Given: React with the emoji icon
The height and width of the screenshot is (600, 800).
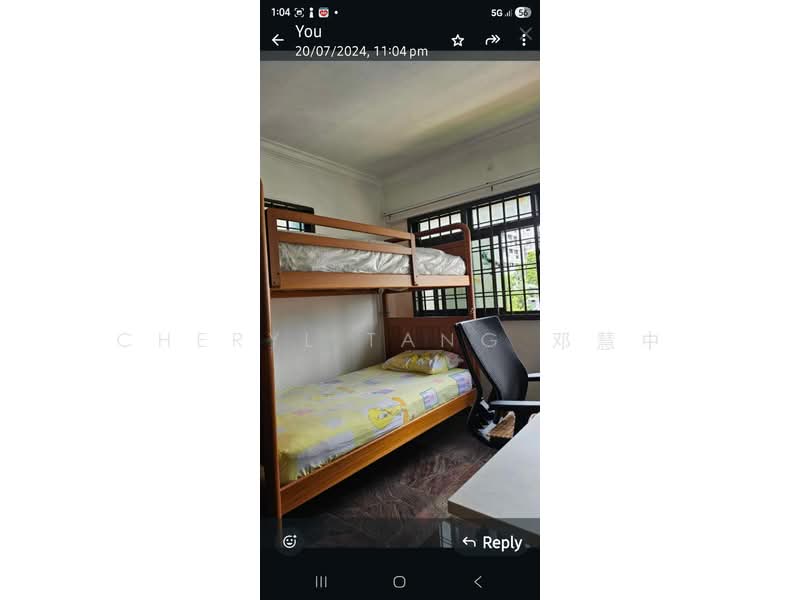Looking at the screenshot, I should click(x=290, y=541).
